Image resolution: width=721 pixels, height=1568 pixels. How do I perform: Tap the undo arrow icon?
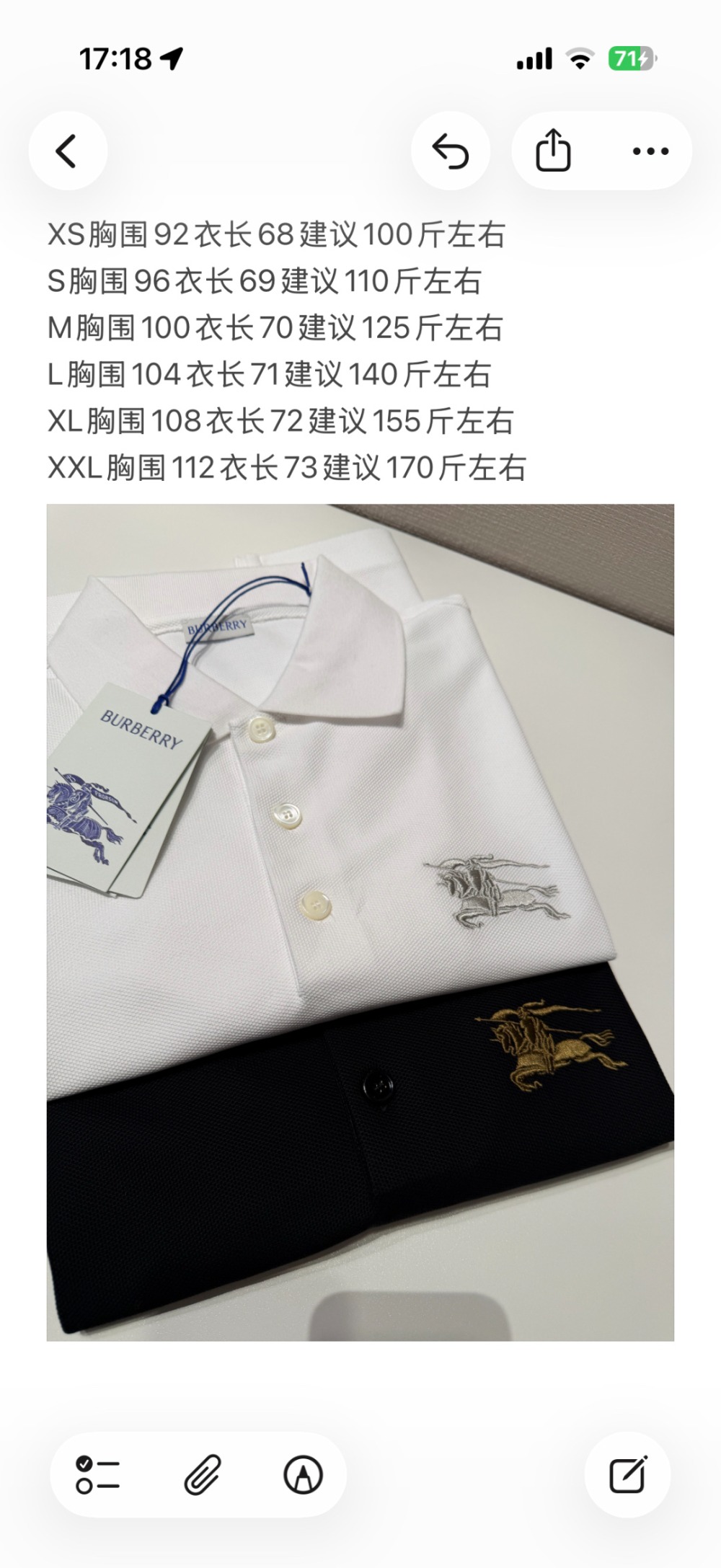click(451, 150)
